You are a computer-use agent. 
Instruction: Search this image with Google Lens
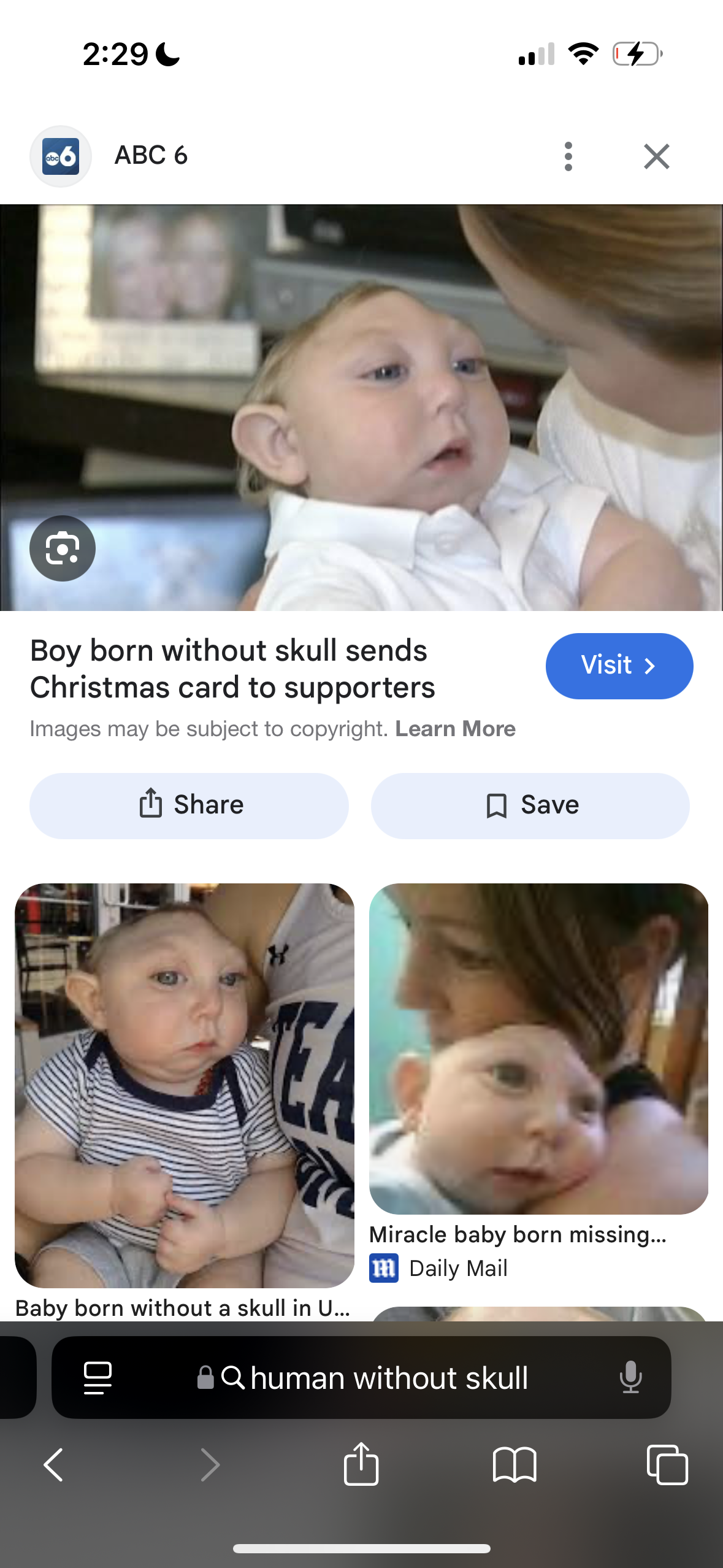pos(63,548)
